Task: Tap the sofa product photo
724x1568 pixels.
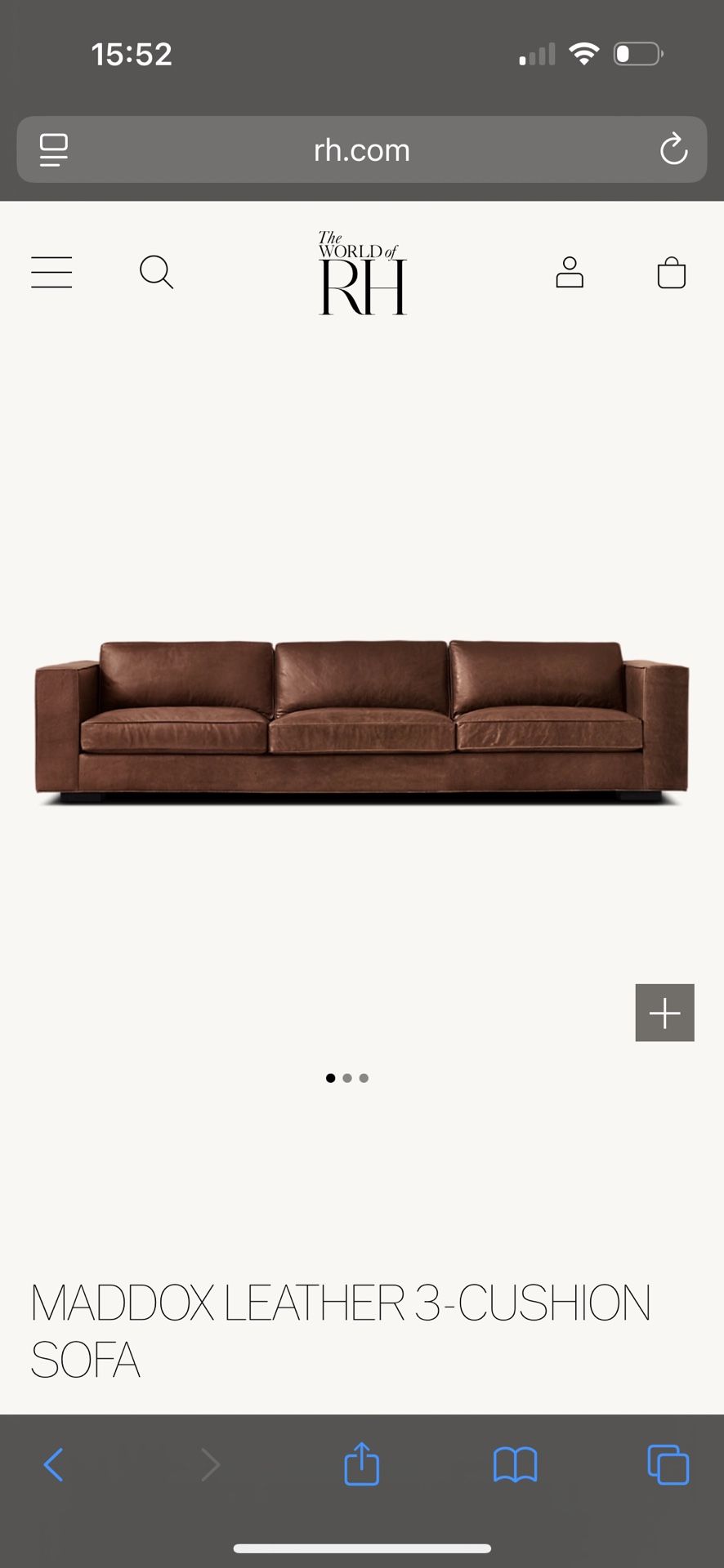Action: [362, 719]
